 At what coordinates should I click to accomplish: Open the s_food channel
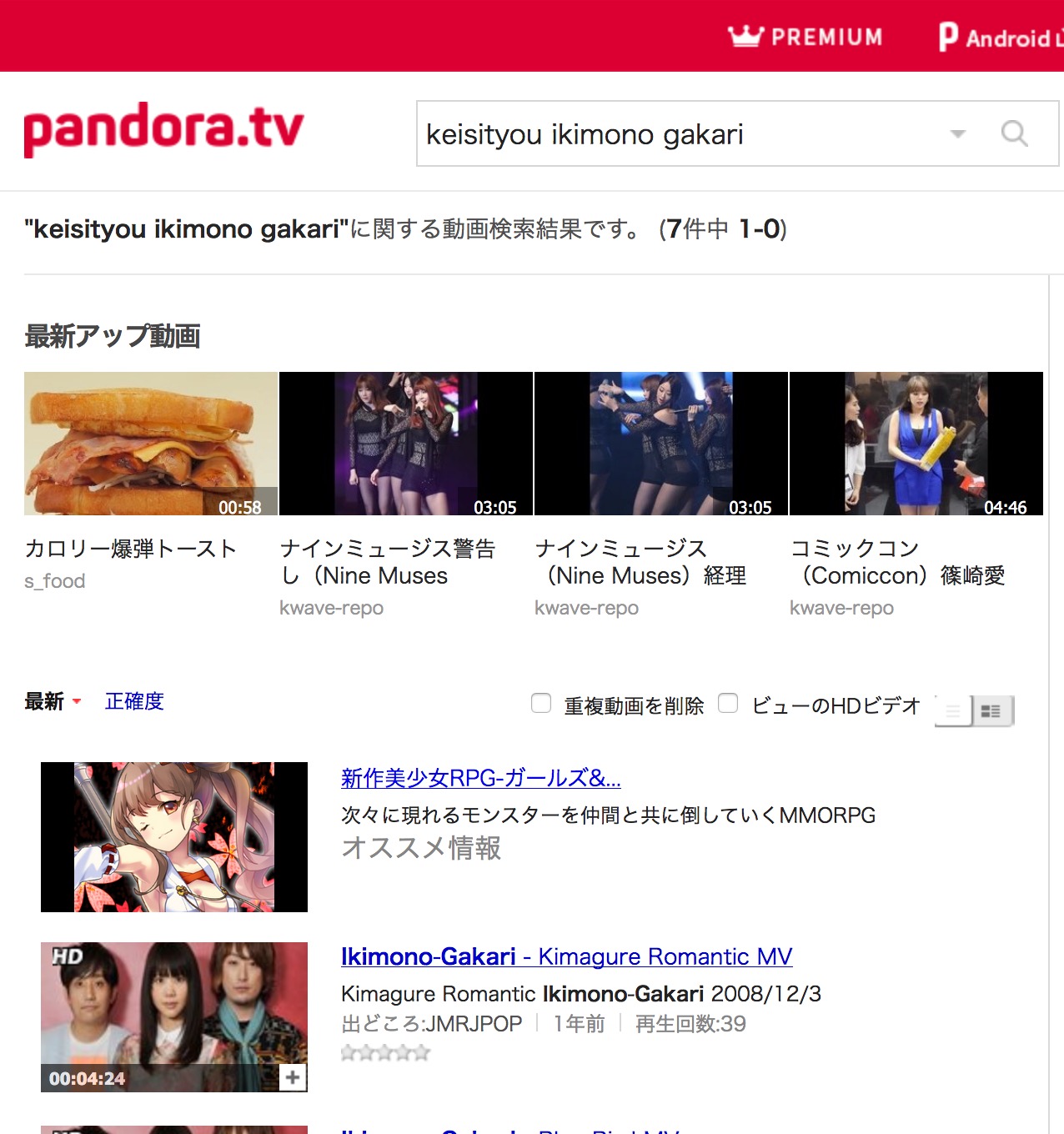(x=55, y=581)
